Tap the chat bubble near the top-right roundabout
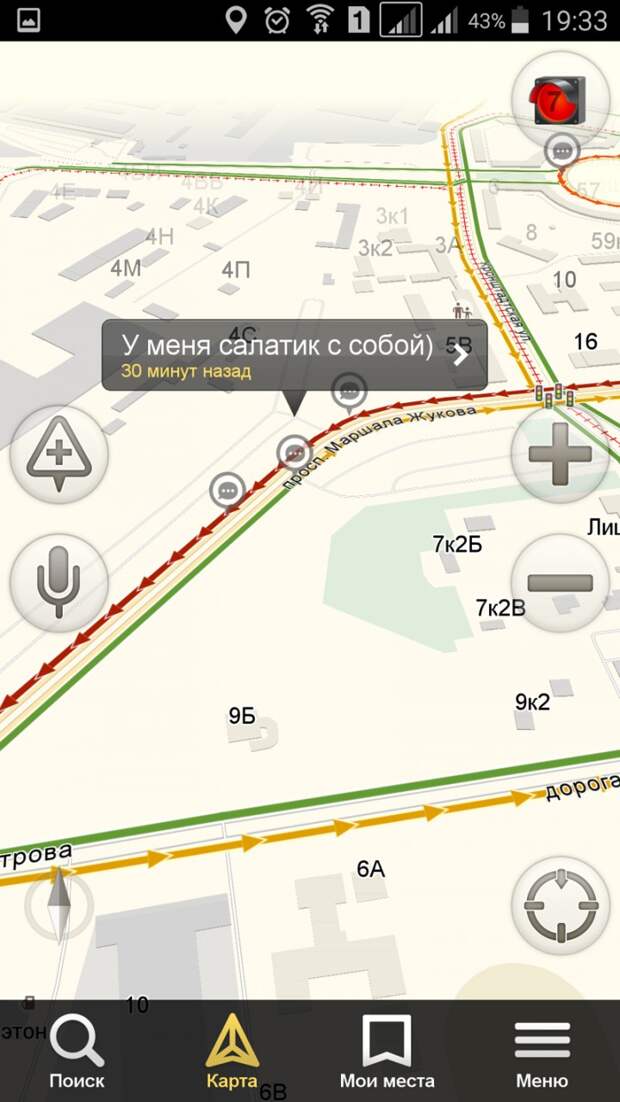This screenshot has width=620, height=1102. (562, 151)
